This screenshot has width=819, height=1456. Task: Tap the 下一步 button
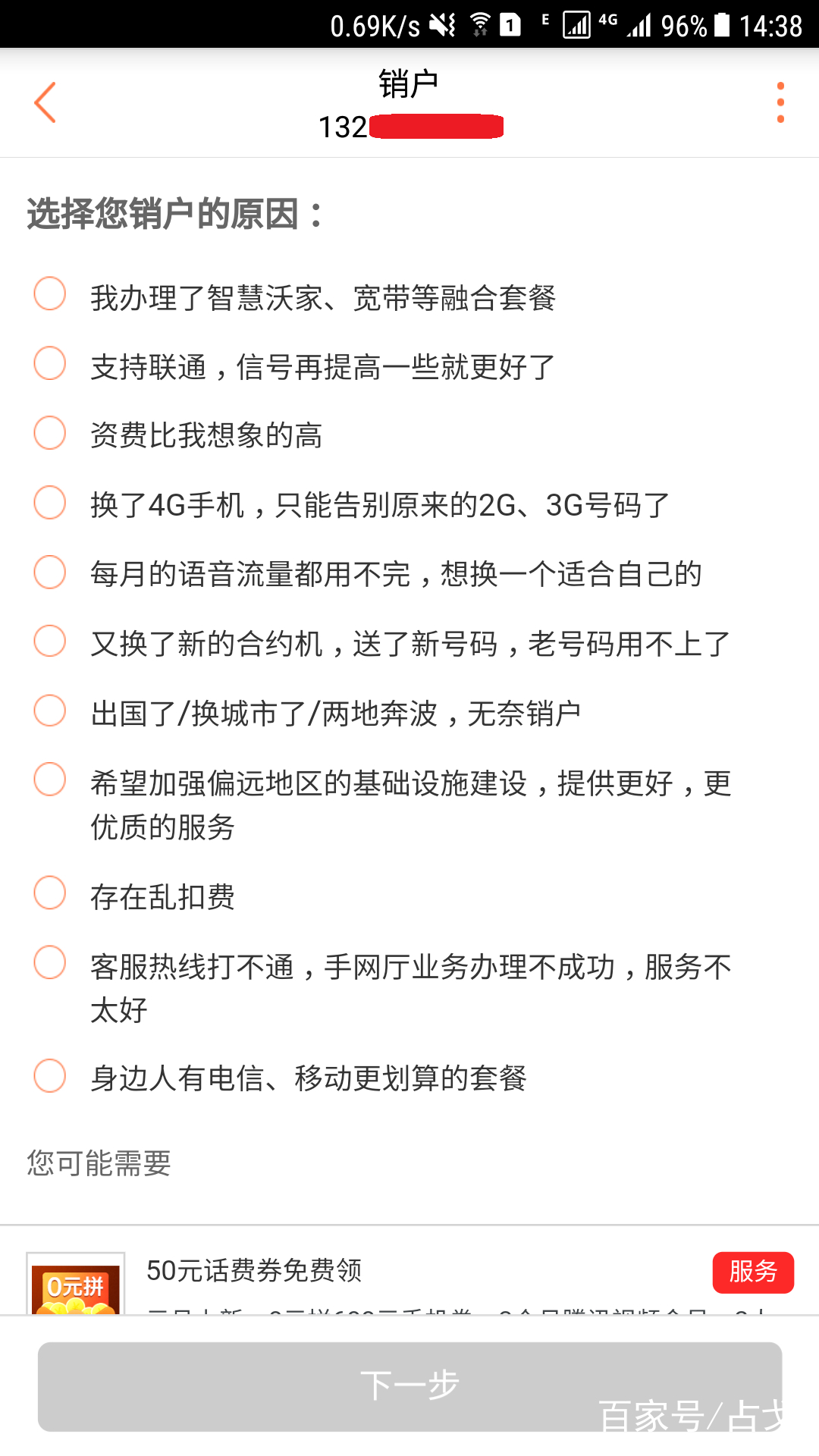point(409,1386)
